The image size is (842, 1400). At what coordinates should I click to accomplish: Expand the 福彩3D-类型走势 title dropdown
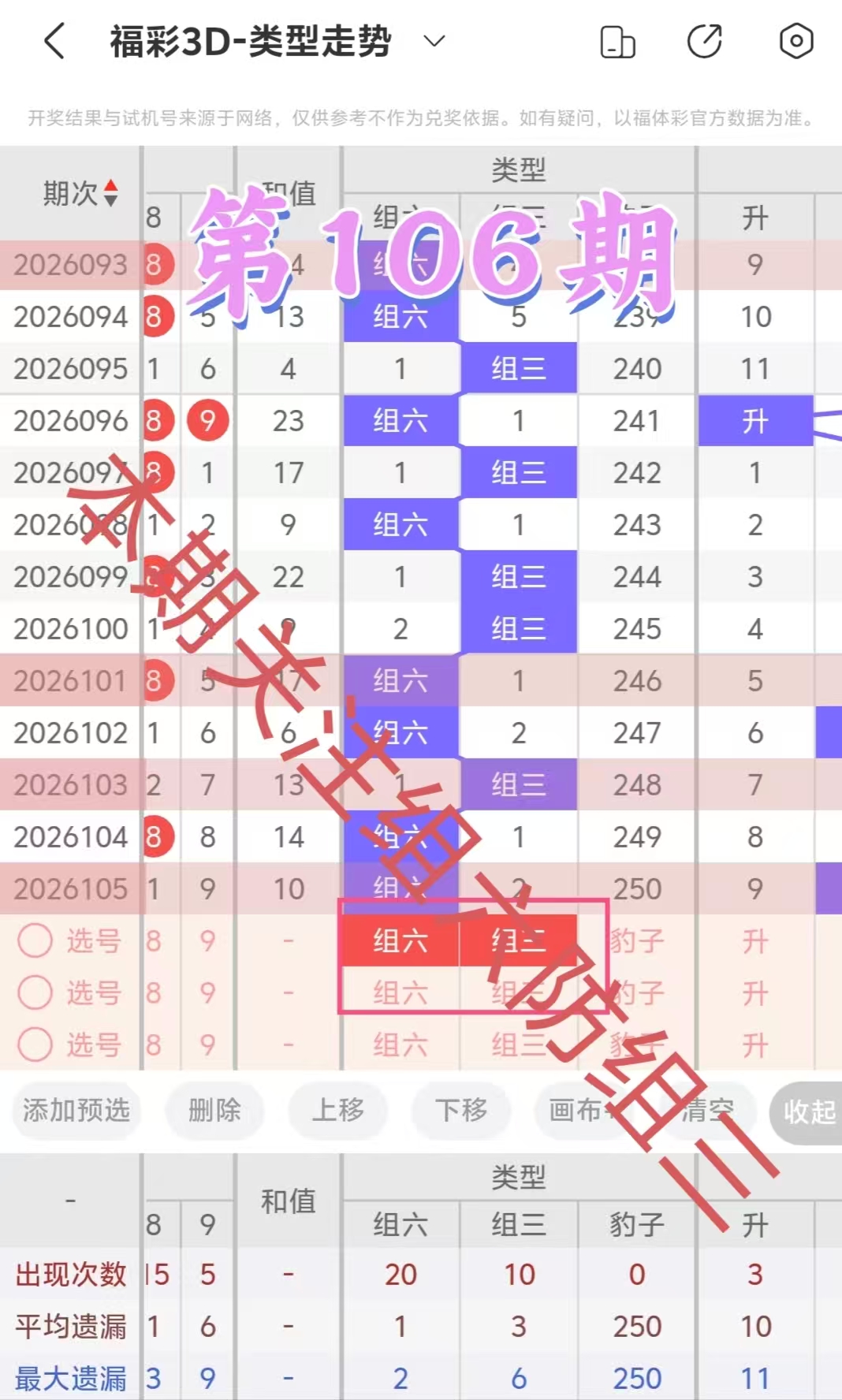pos(434,41)
